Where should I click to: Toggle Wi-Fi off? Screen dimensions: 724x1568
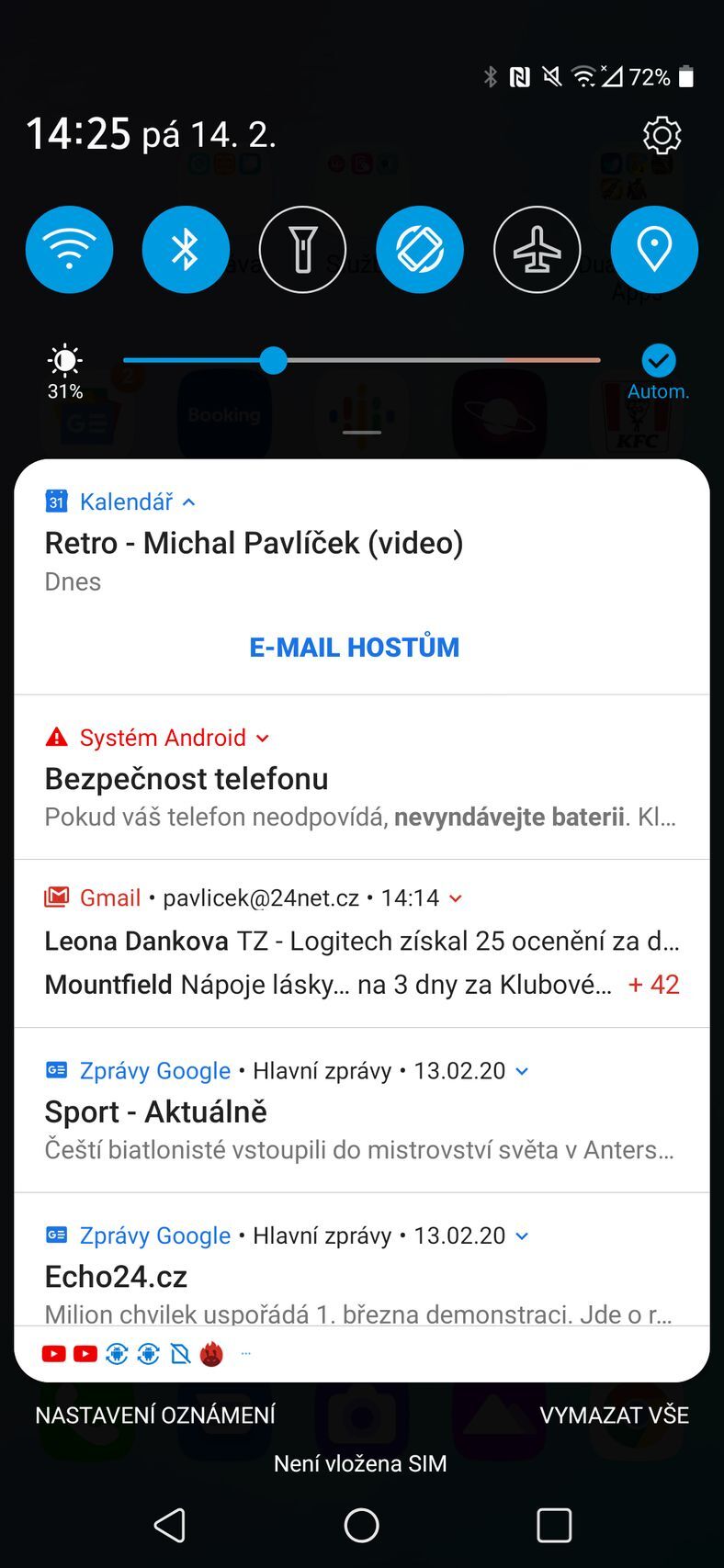[x=69, y=249]
